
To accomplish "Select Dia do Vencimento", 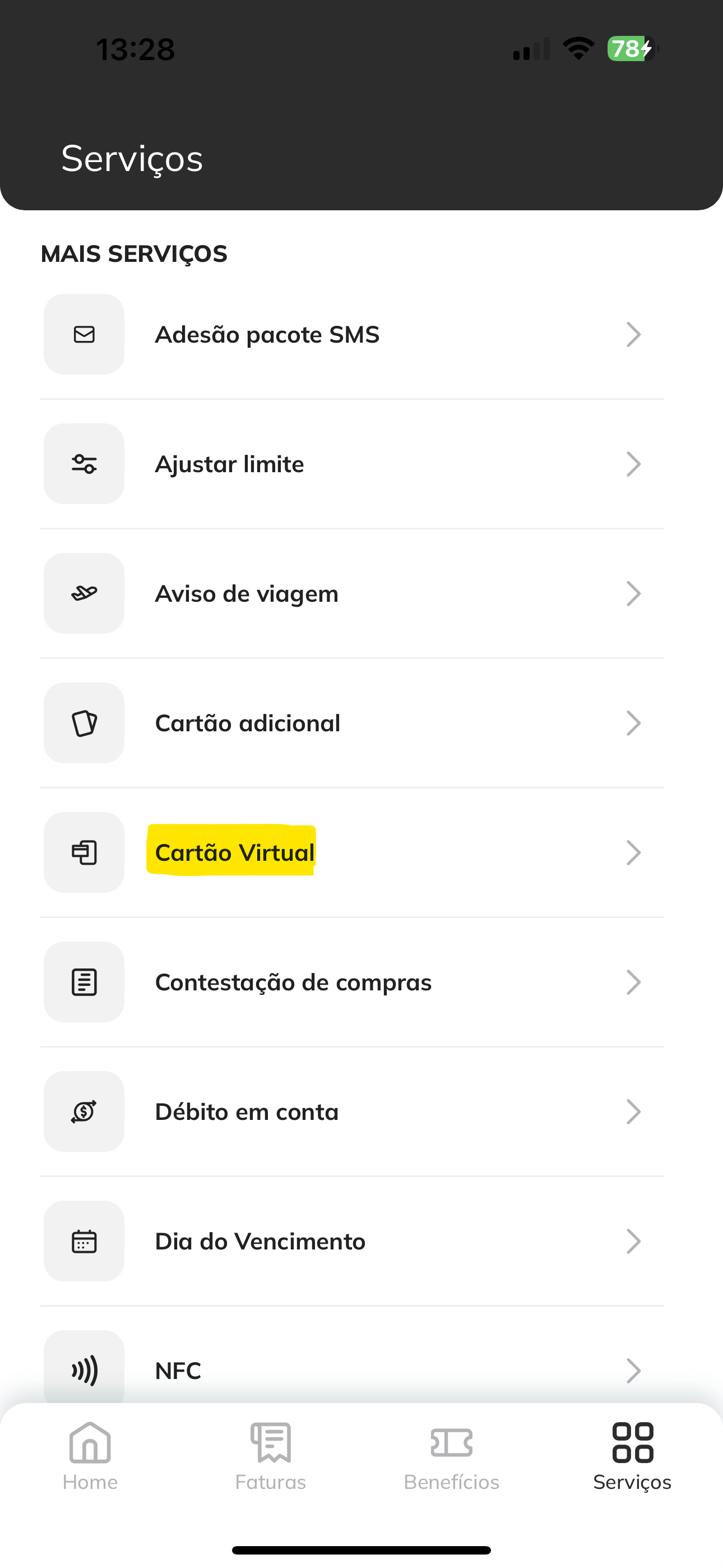I will 352,1241.
